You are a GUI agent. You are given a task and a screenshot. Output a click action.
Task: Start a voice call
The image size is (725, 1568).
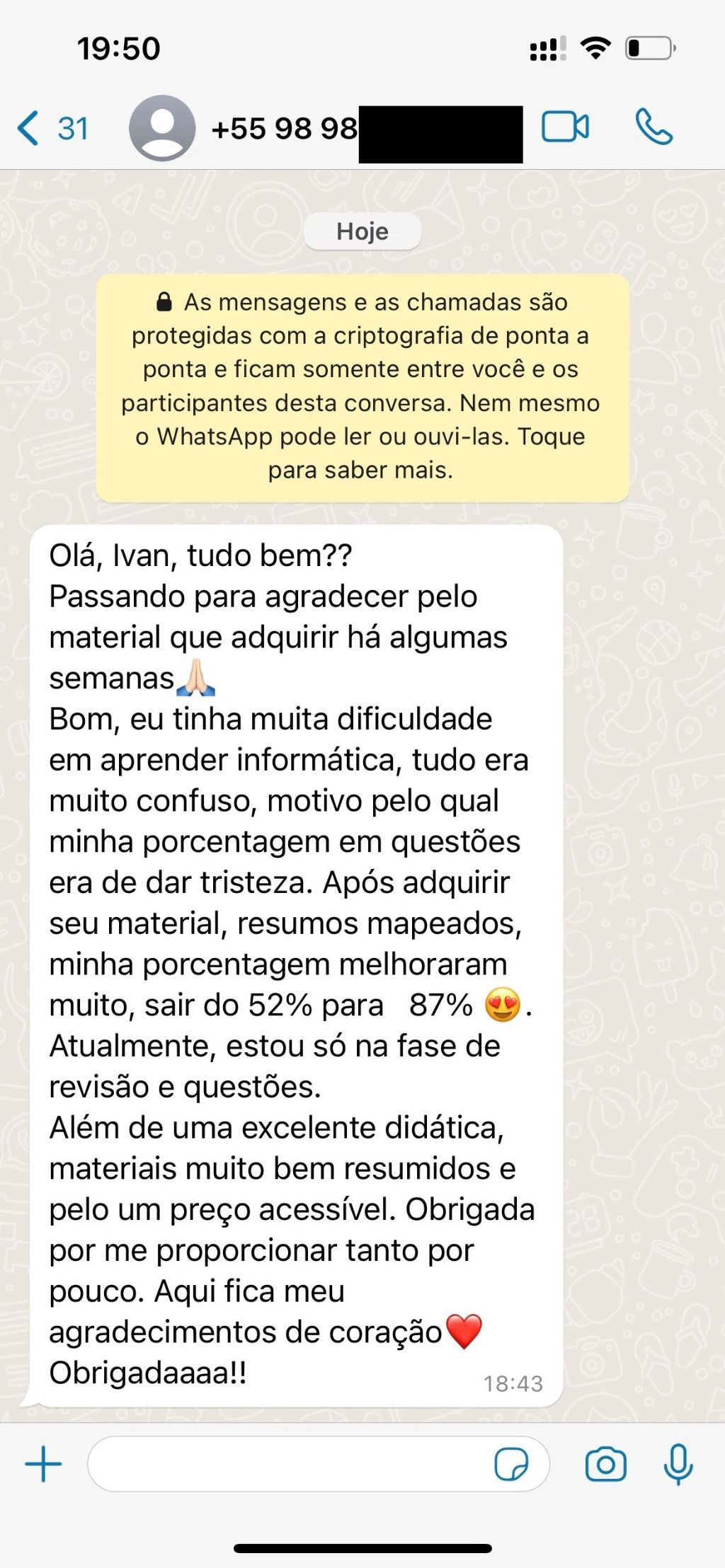tap(653, 128)
